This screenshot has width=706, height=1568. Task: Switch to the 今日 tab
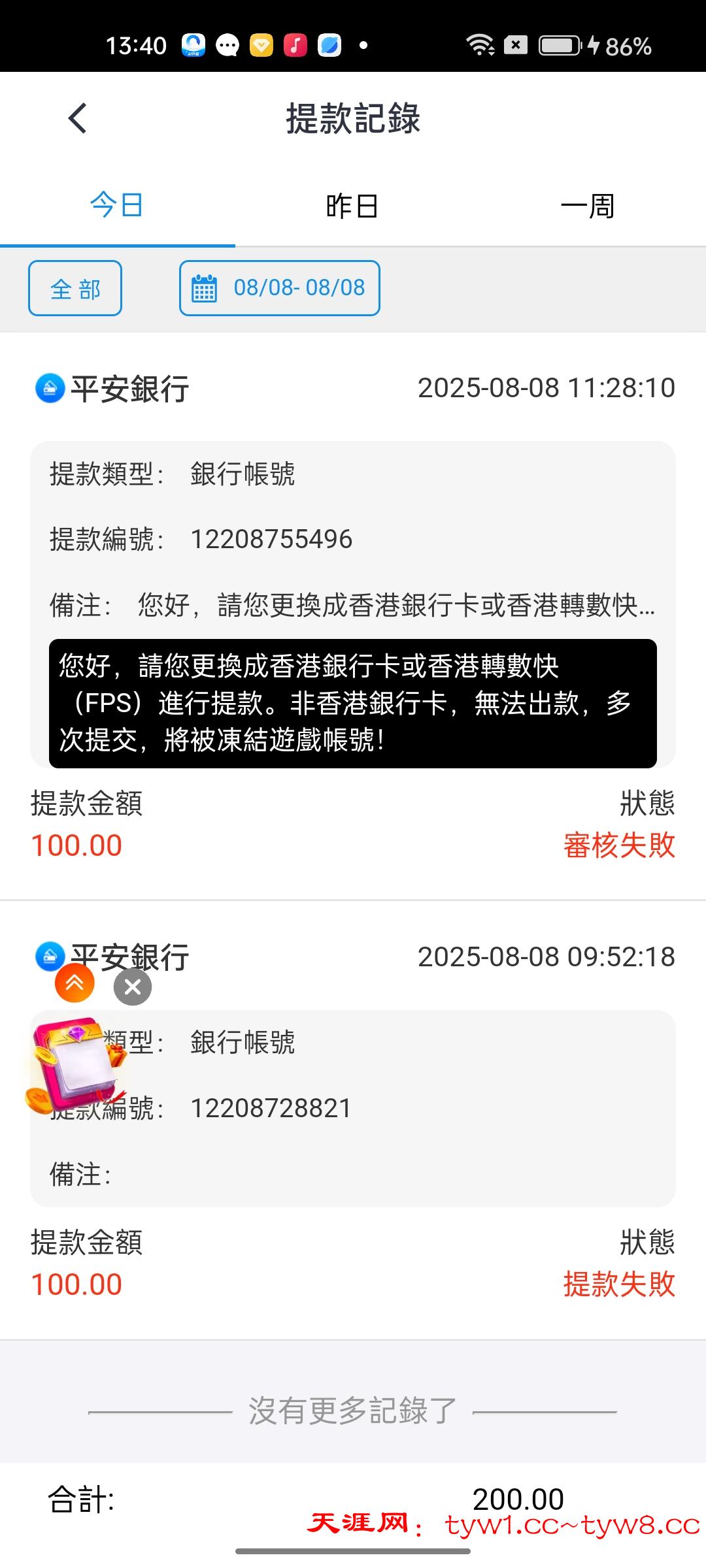coord(117,206)
